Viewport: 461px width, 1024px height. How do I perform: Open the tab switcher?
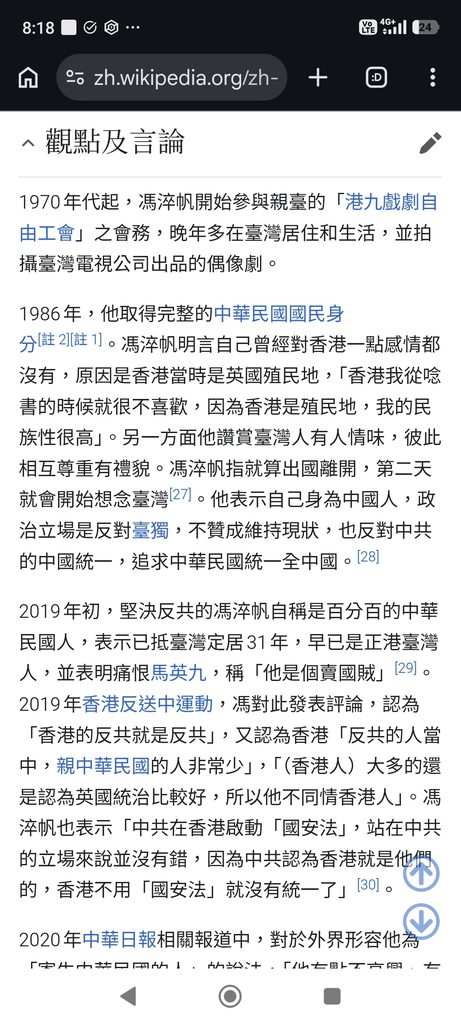(x=376, y=78)
